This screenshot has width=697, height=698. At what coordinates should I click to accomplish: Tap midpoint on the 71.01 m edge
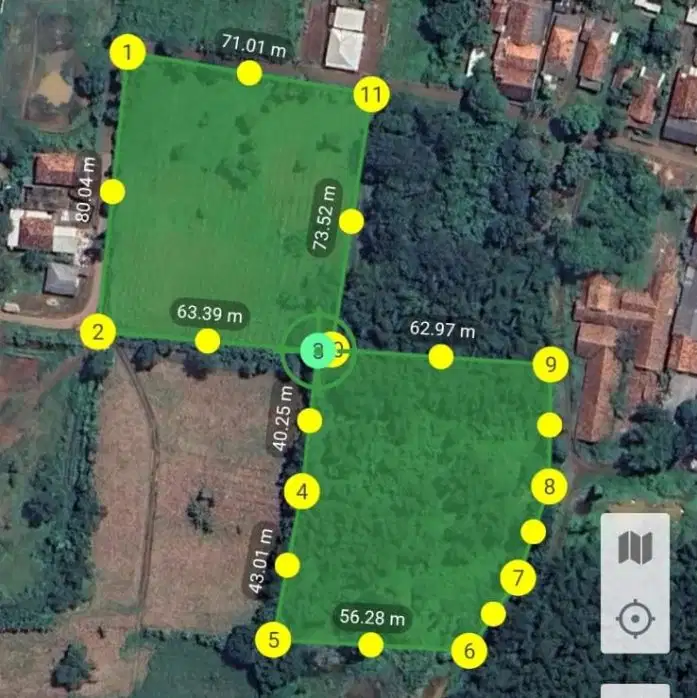pyautogui.click(x=250, y=73)
